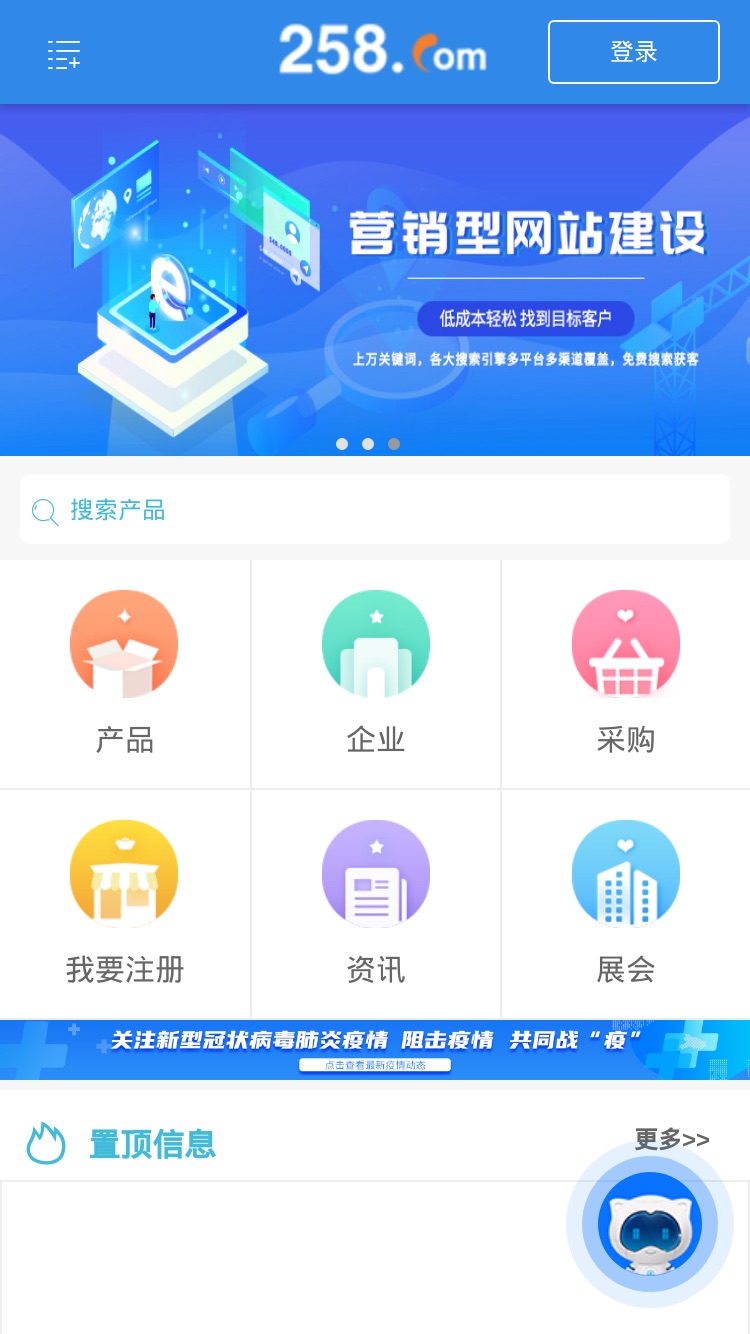Tap the 登录 login button
This screenshot has width=750, height=1334.
click(x=634, y=52)
